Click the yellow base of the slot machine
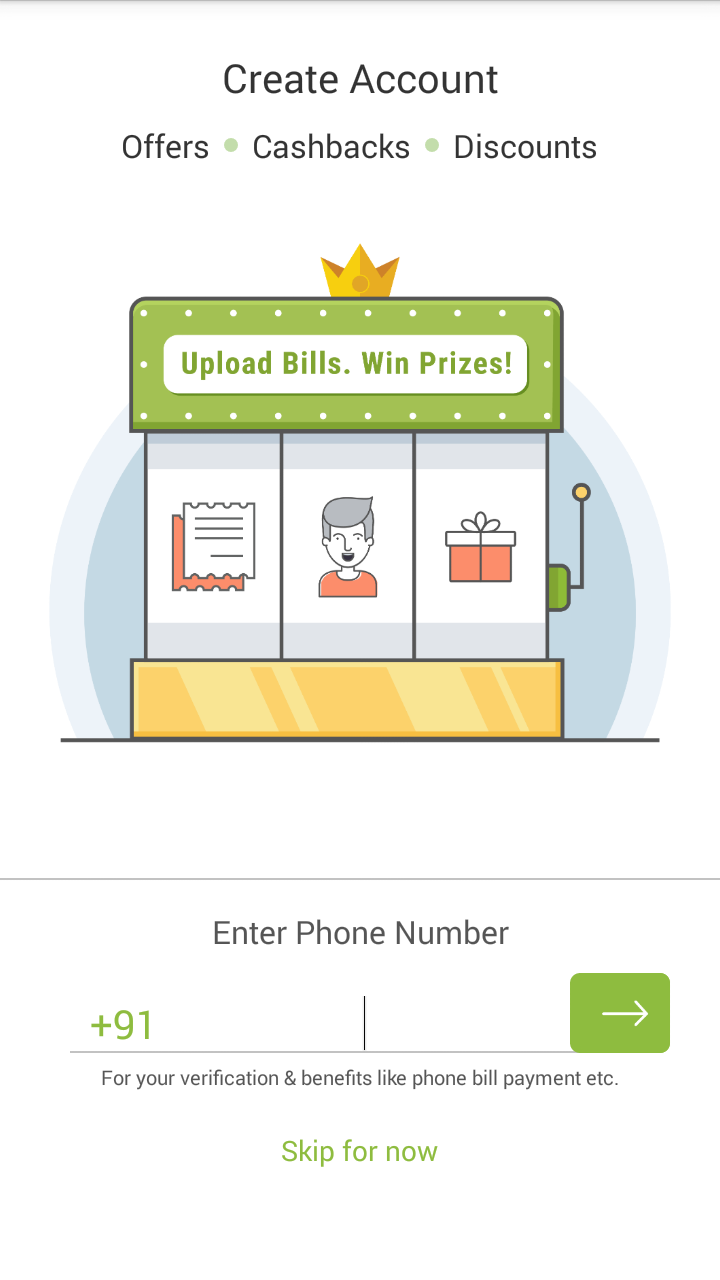720x1280 pixels. (x=347, y=698)
